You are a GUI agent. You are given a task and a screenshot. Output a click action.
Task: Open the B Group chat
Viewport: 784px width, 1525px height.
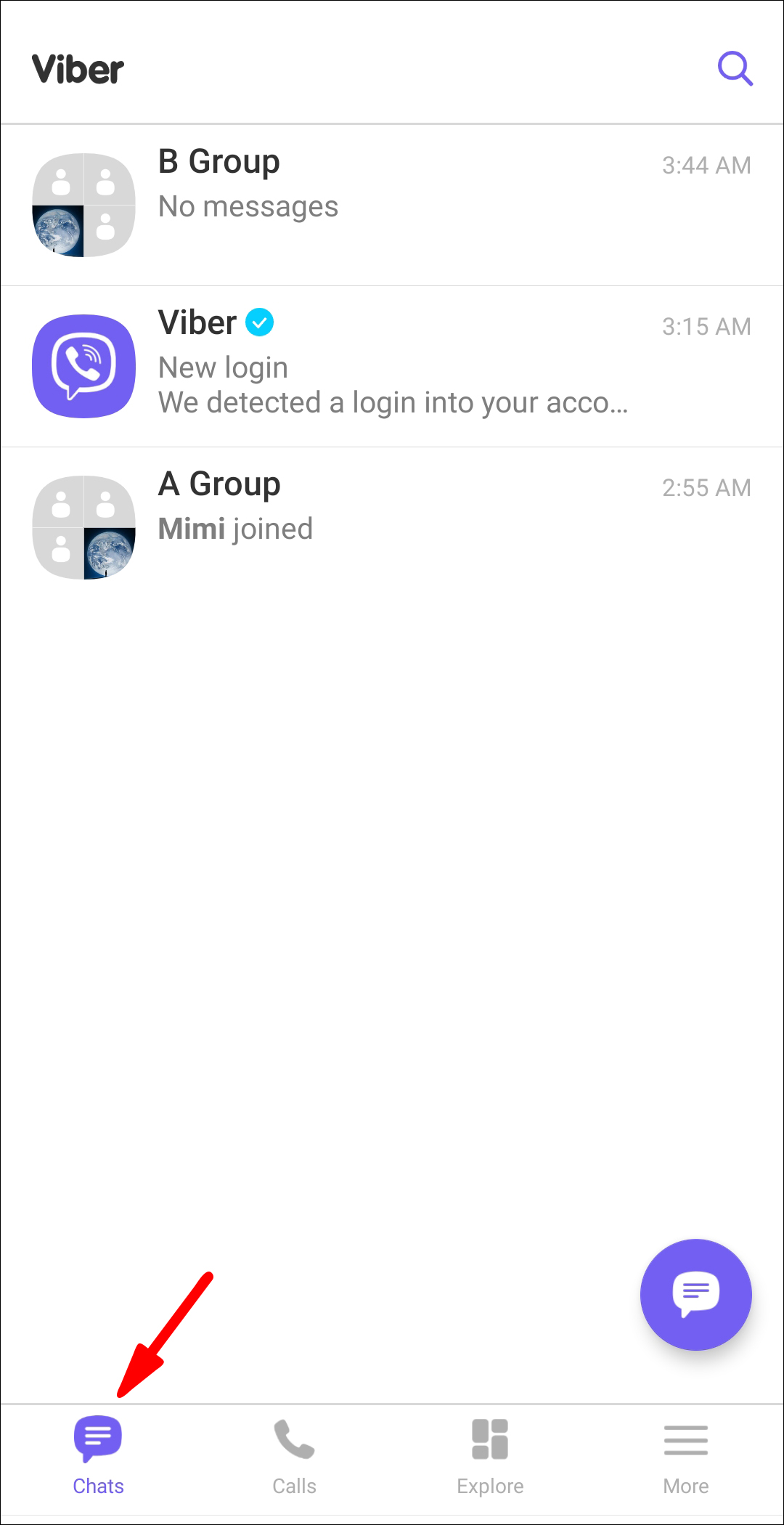pos(392,205)
